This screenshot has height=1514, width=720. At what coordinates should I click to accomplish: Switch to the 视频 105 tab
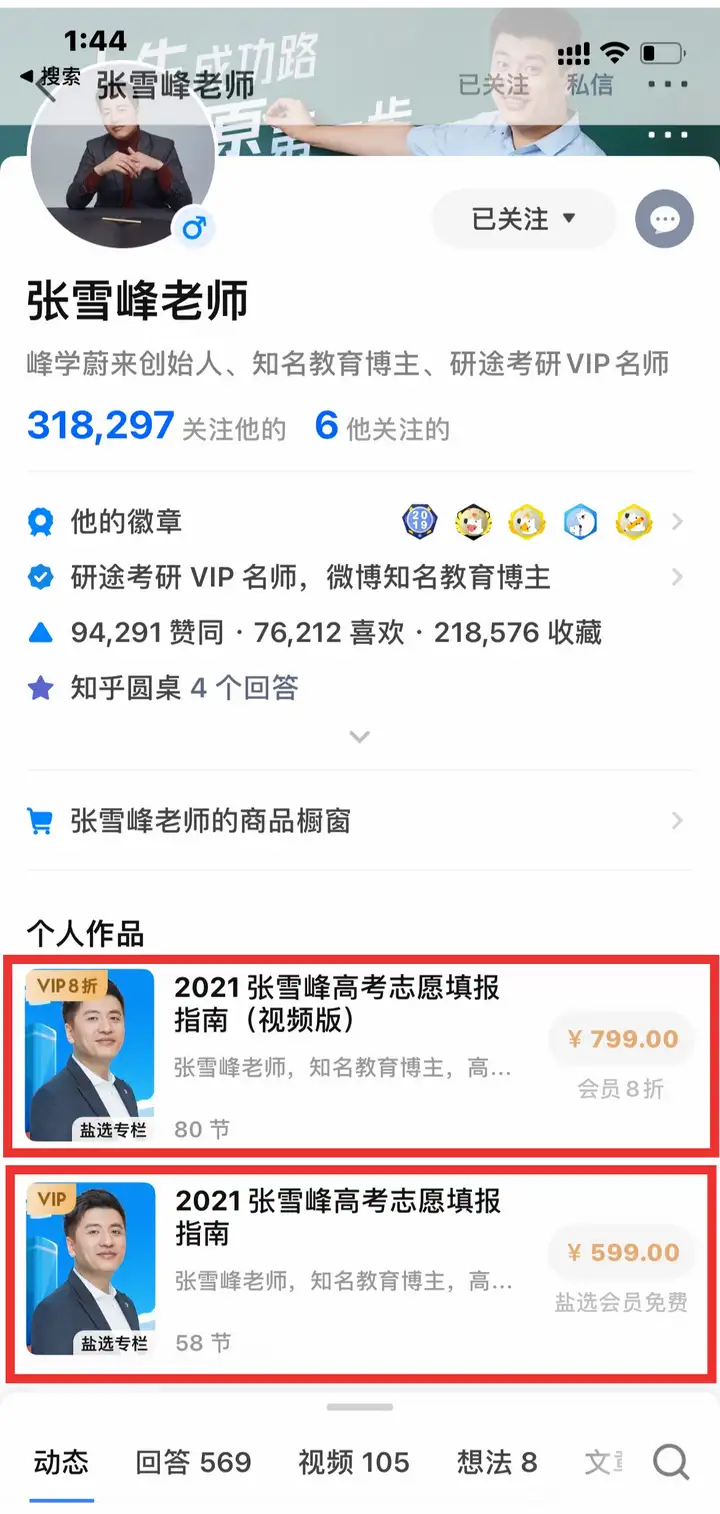pos(353,1462)
